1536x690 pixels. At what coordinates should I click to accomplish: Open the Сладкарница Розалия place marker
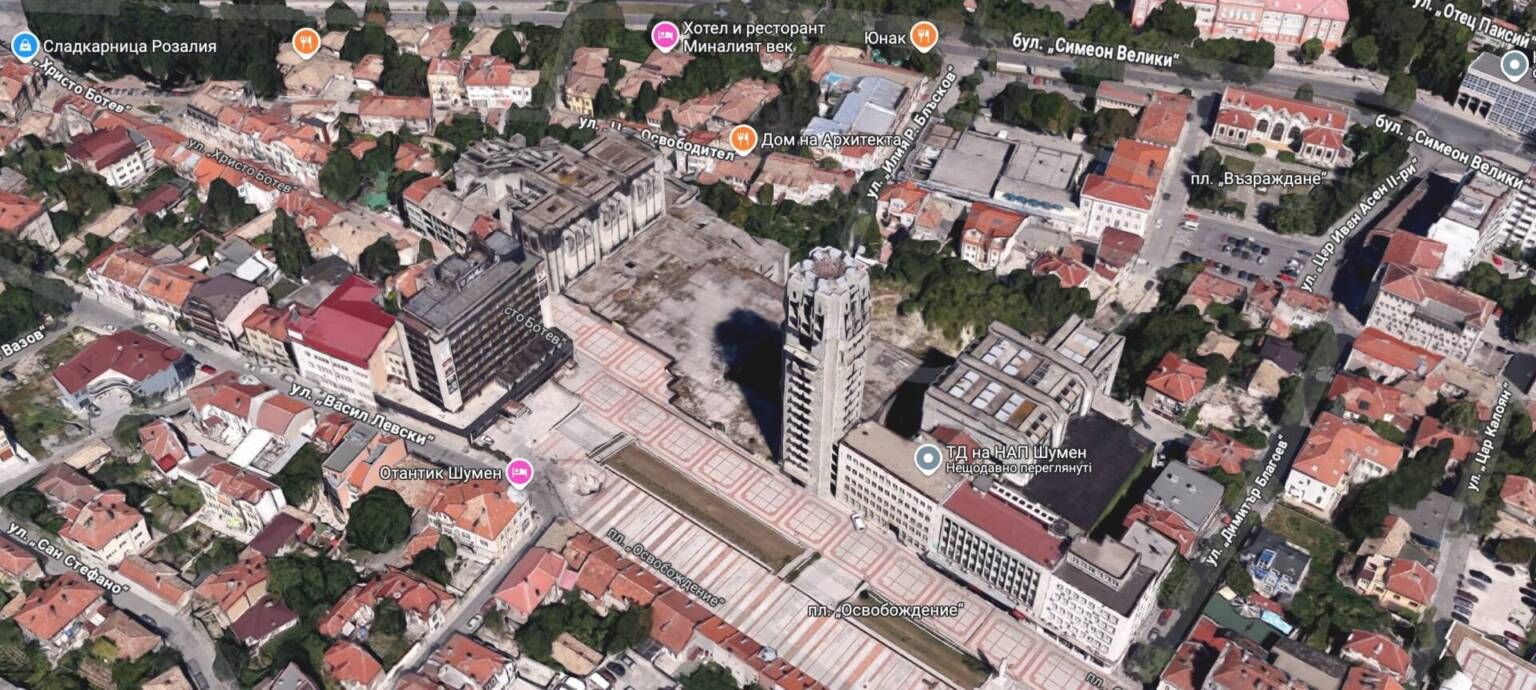(x=24, y=46)
